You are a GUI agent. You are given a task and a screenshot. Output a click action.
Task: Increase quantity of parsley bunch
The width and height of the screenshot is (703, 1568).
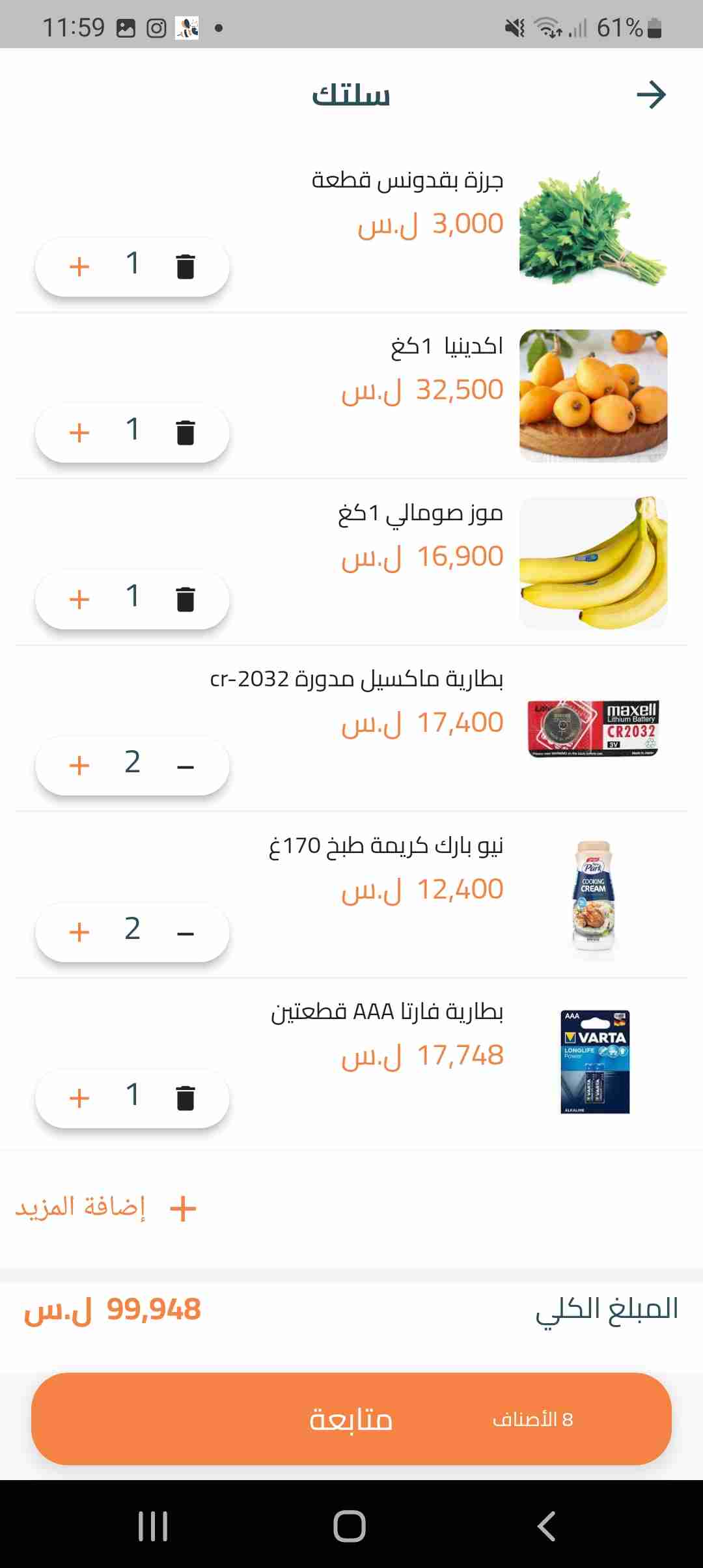(79, 266)
